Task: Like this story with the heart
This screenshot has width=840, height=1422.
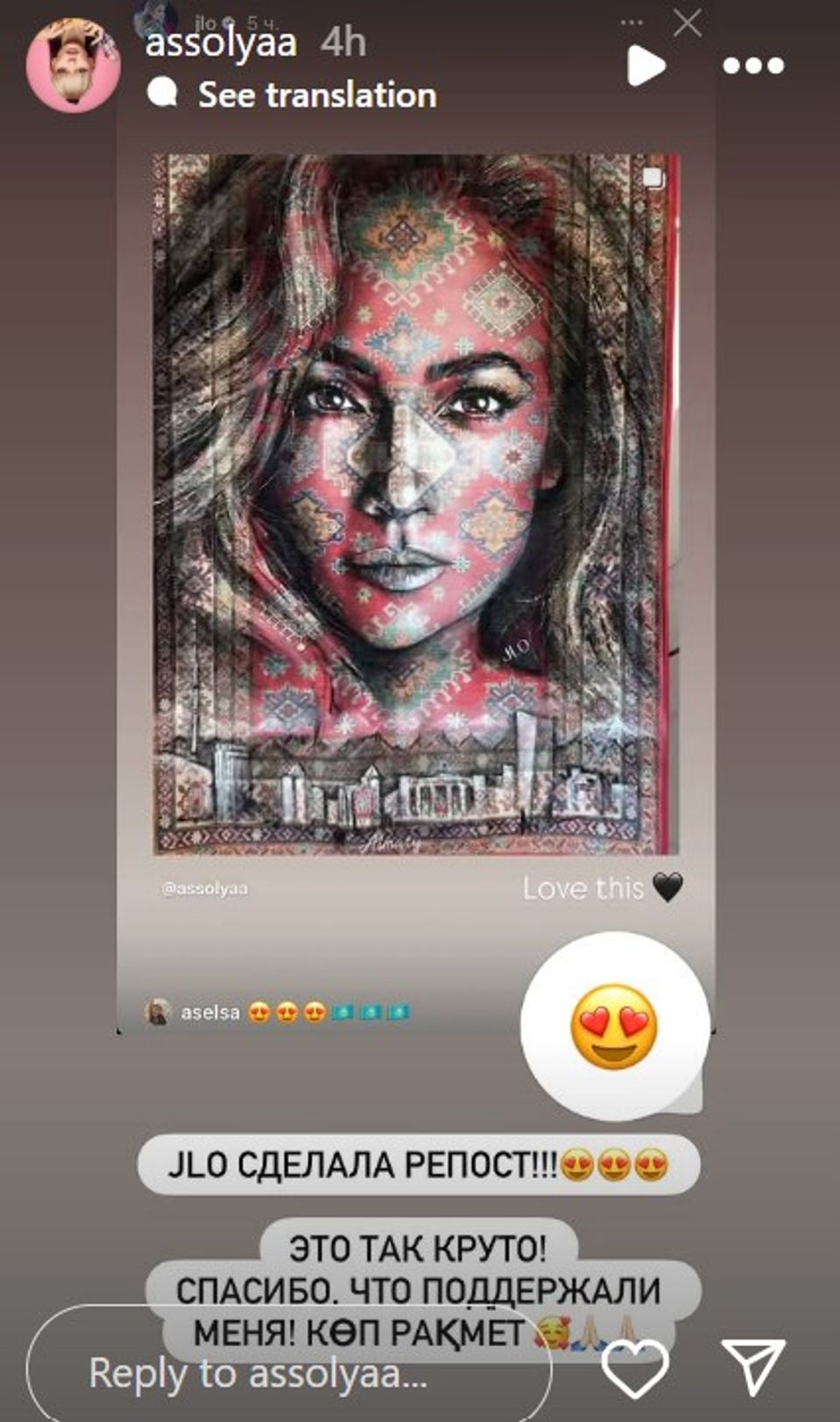Action: [x=635, y=1370]
